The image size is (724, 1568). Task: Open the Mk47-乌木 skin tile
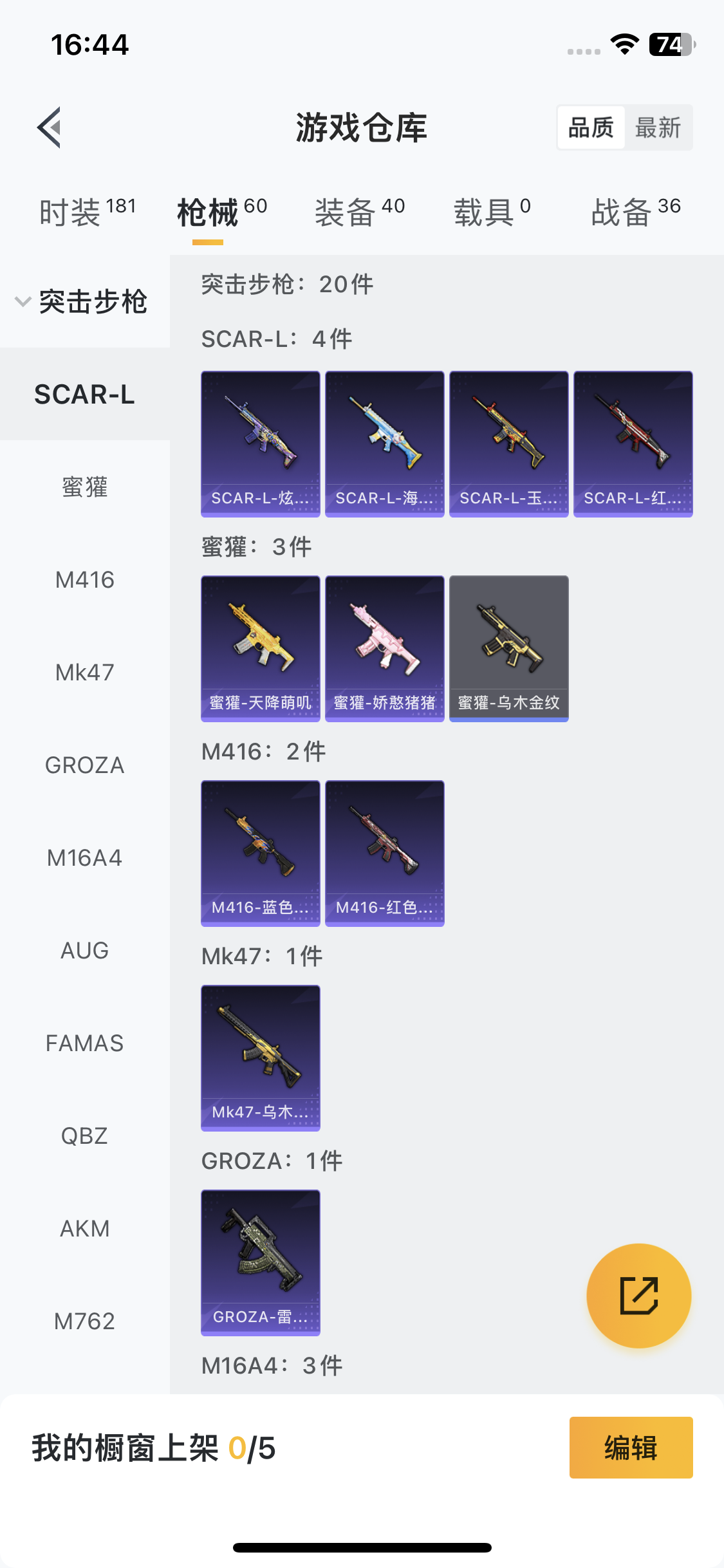(x=260, y=1058)
